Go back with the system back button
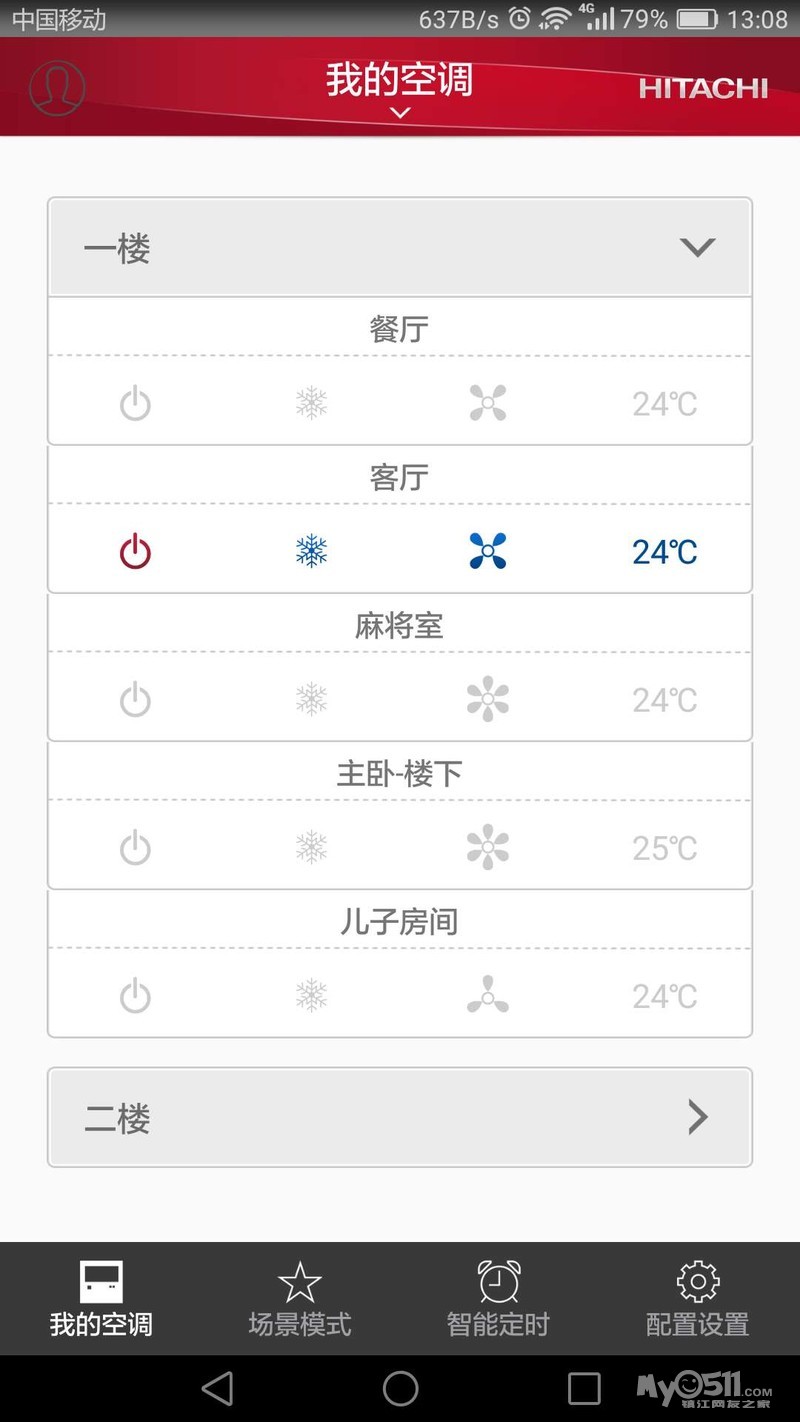This screenshot has width=800, height=1422. pyautogui.click(x=217, y=1388)
